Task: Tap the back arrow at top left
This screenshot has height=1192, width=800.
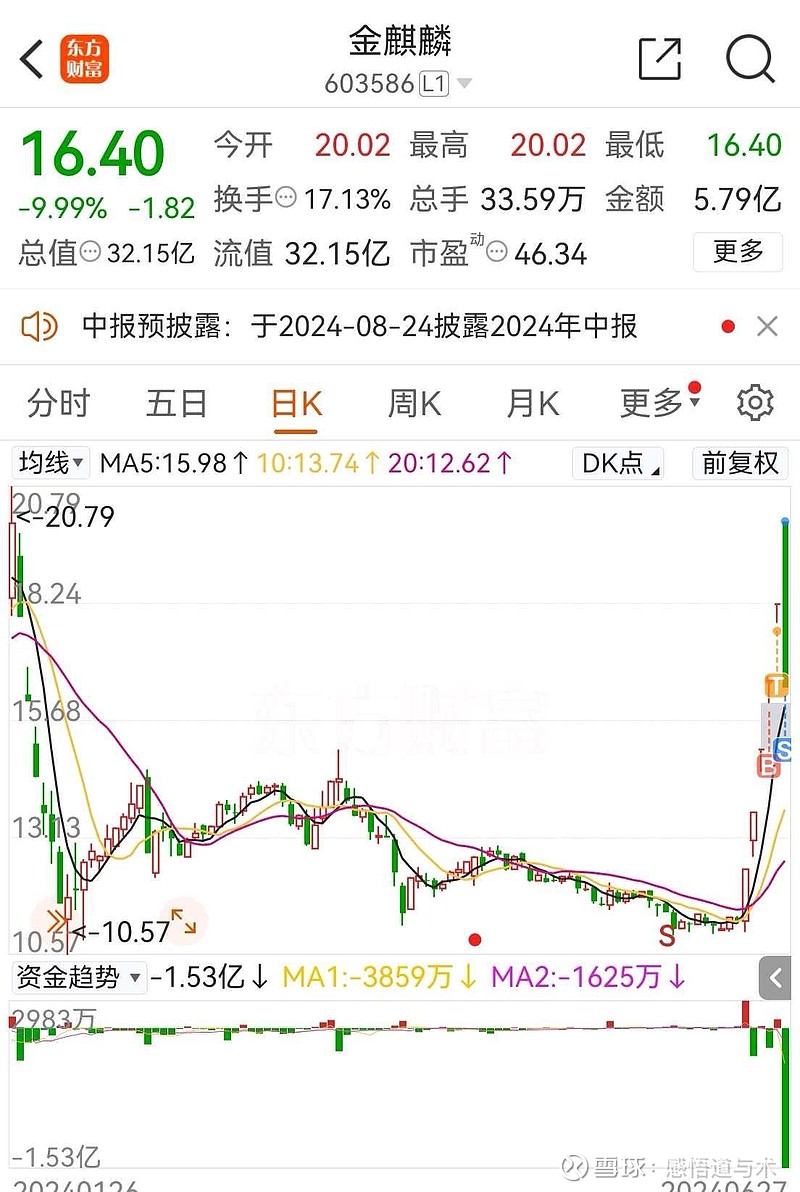Action: point(30,59)
